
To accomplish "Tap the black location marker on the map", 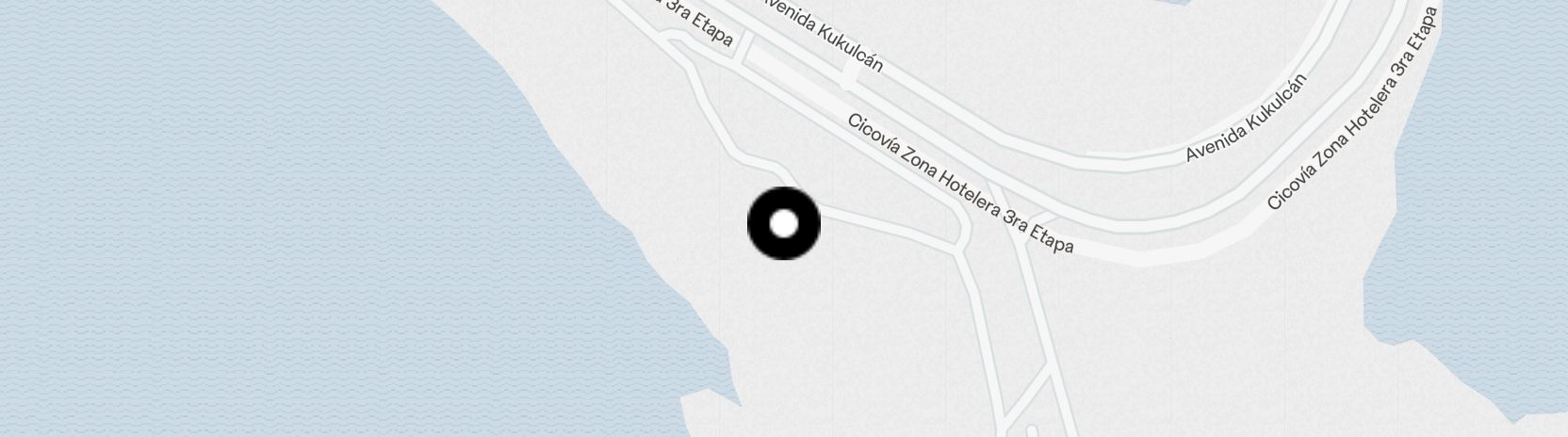I will pos(784,224).
